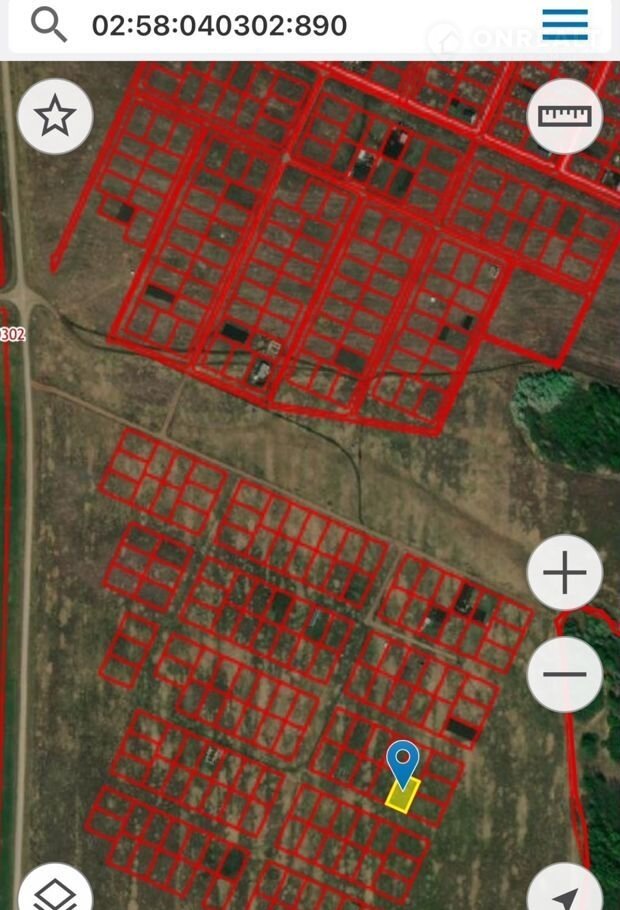Zoom in on the map

pos(565,573)
